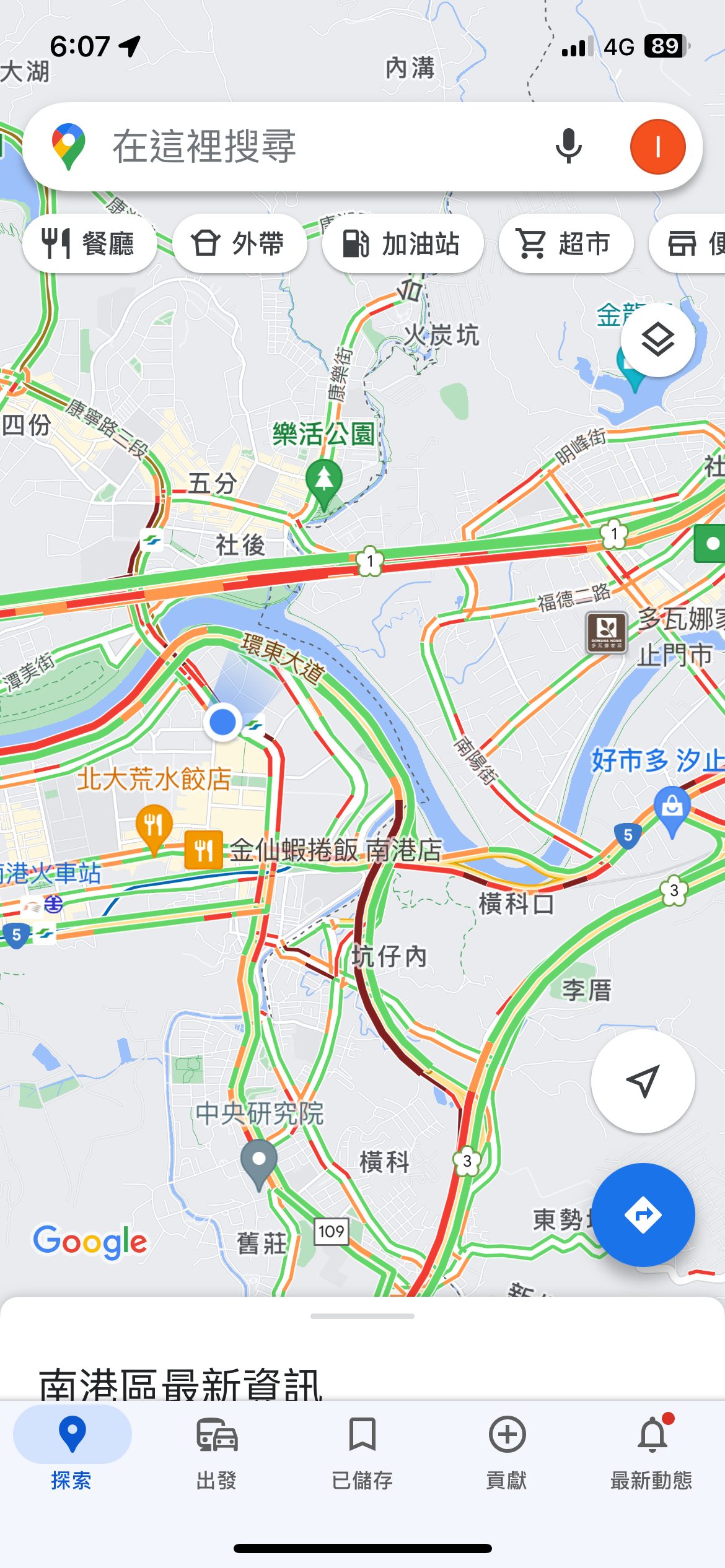
Task: Open directions with the blue arrow button
Action: pyautogui.click(x=643, y=1215)
